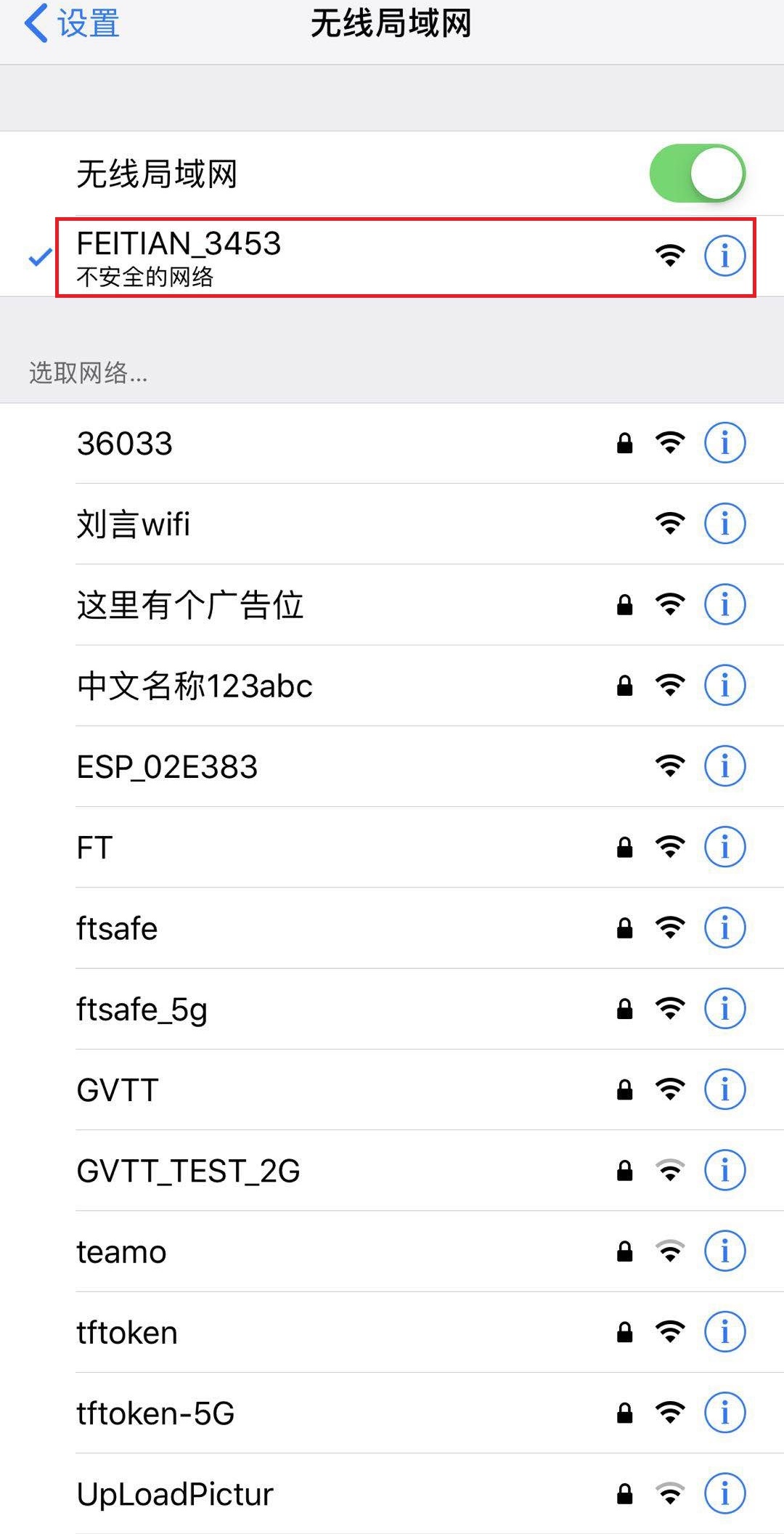Open the info icon for GVTT_TEST_2G
The width and height of the screenshot is (784, 1534).
[x=724, y=1170]
